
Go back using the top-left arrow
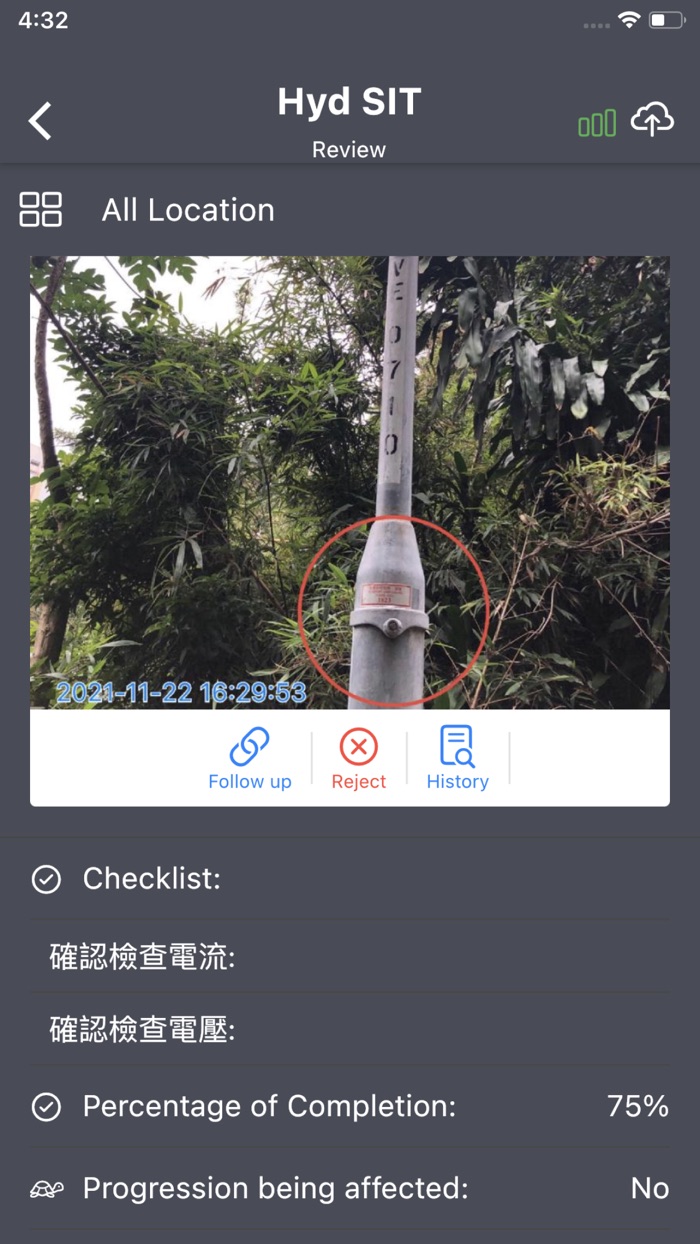[x=40, y=121]
